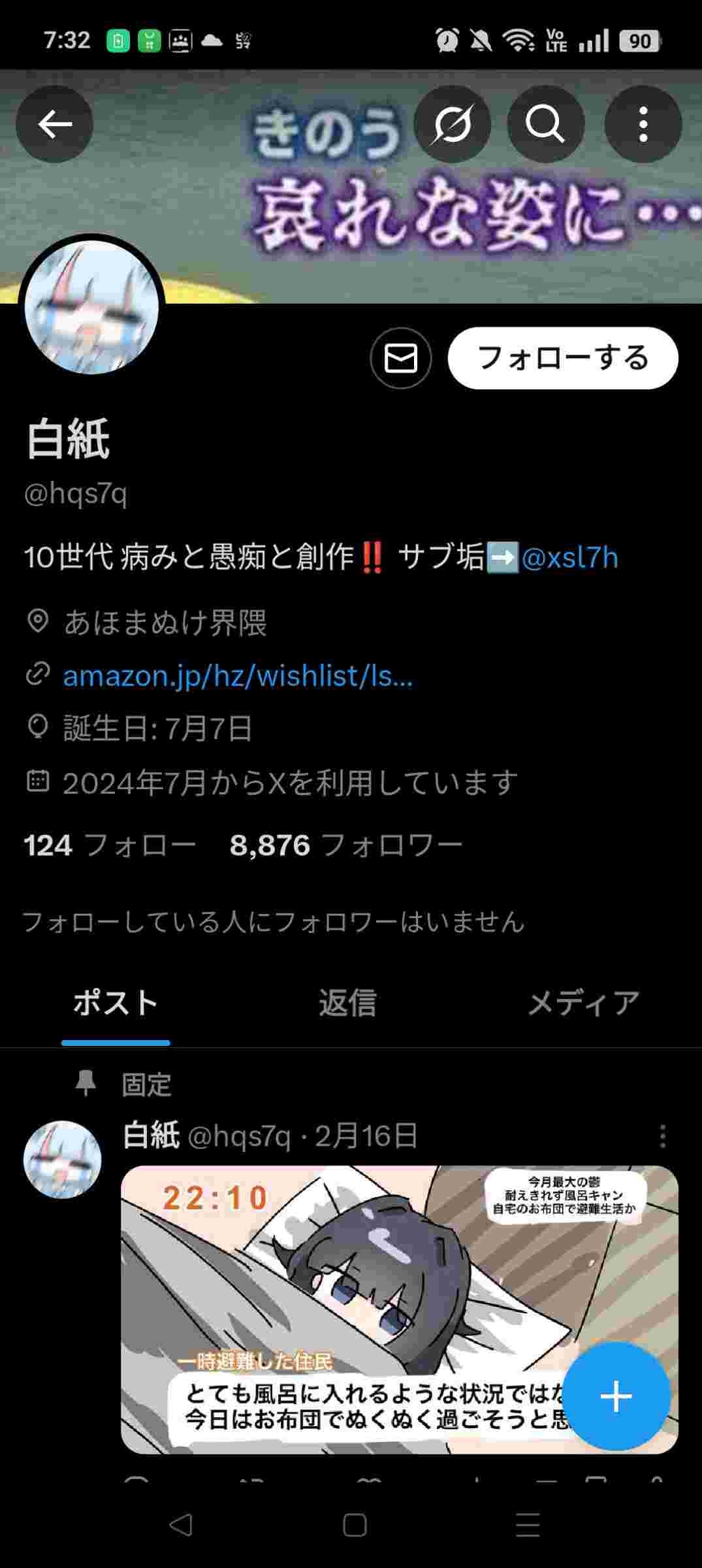Tap the system home button
This screenshot has width=702, height=1568.
point(354,1525)
